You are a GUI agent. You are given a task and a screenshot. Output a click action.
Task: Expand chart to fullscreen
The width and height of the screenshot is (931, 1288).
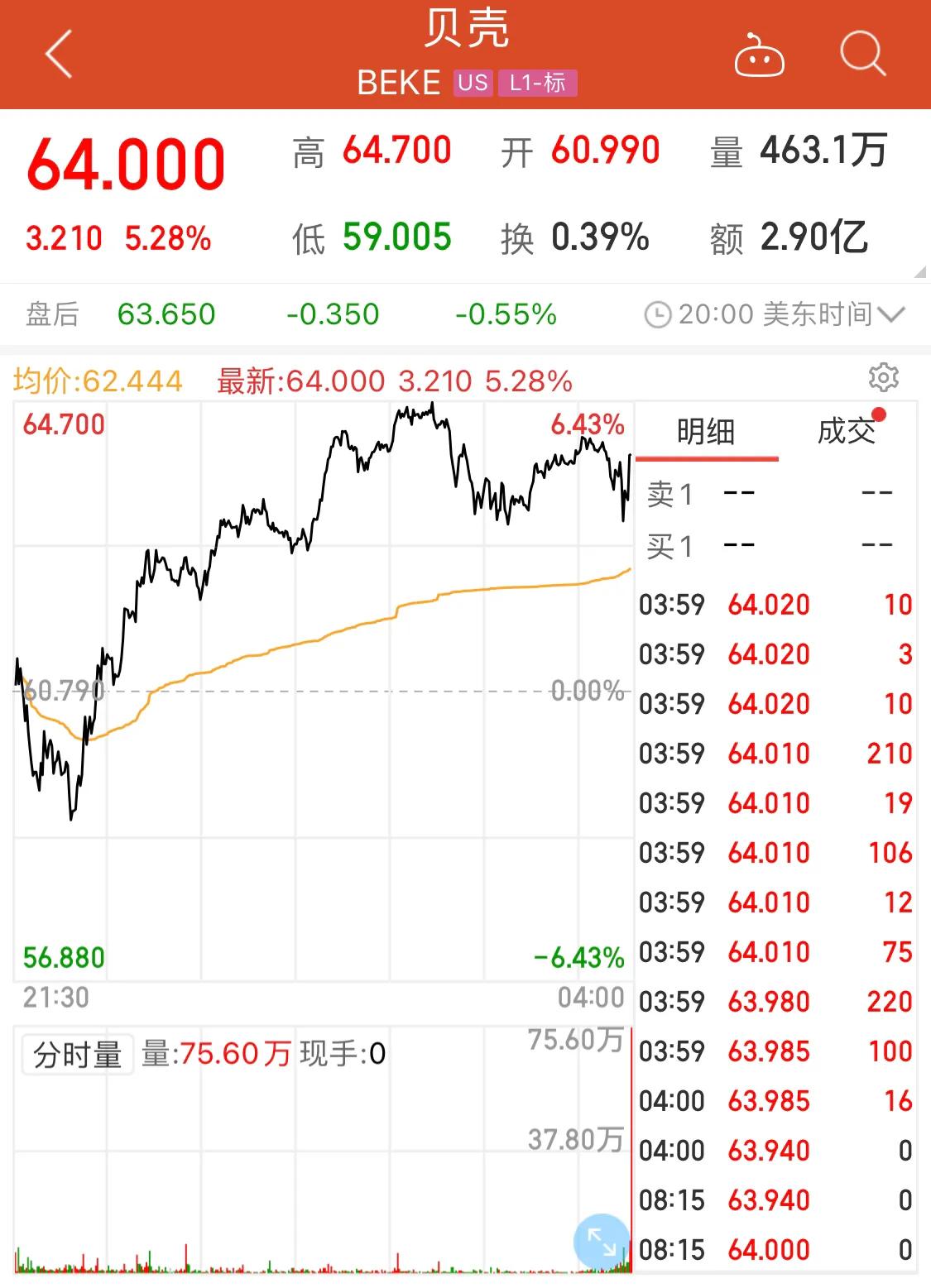(601, 1241)
